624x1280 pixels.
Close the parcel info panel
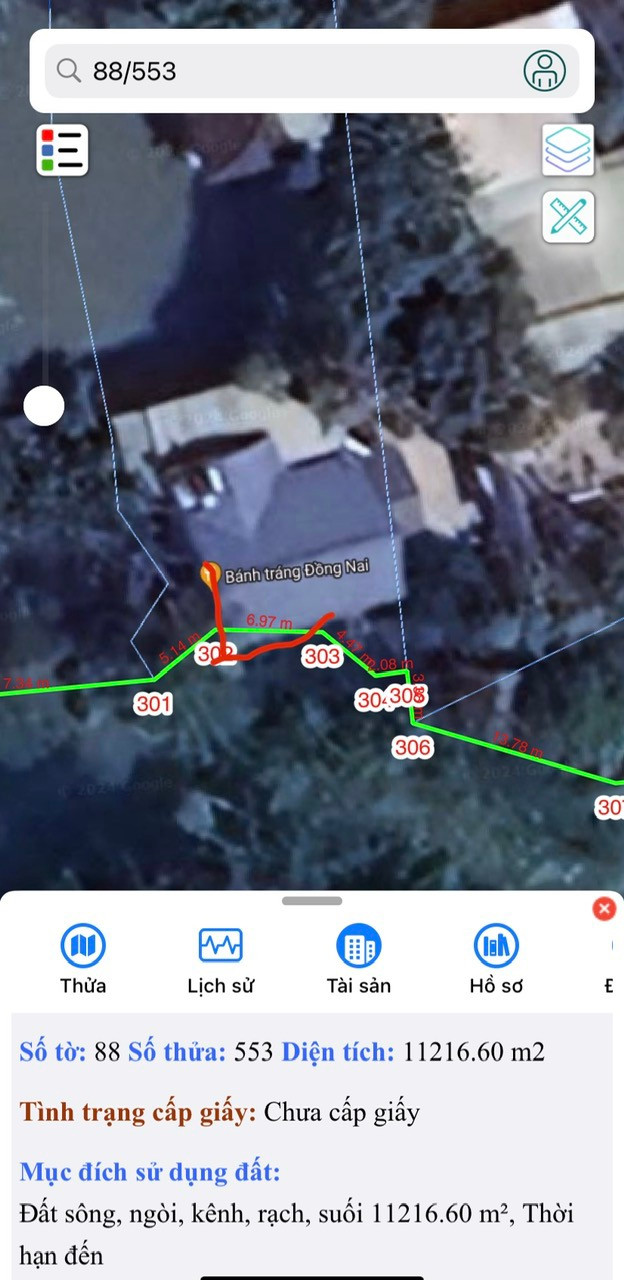click(604, 908)
